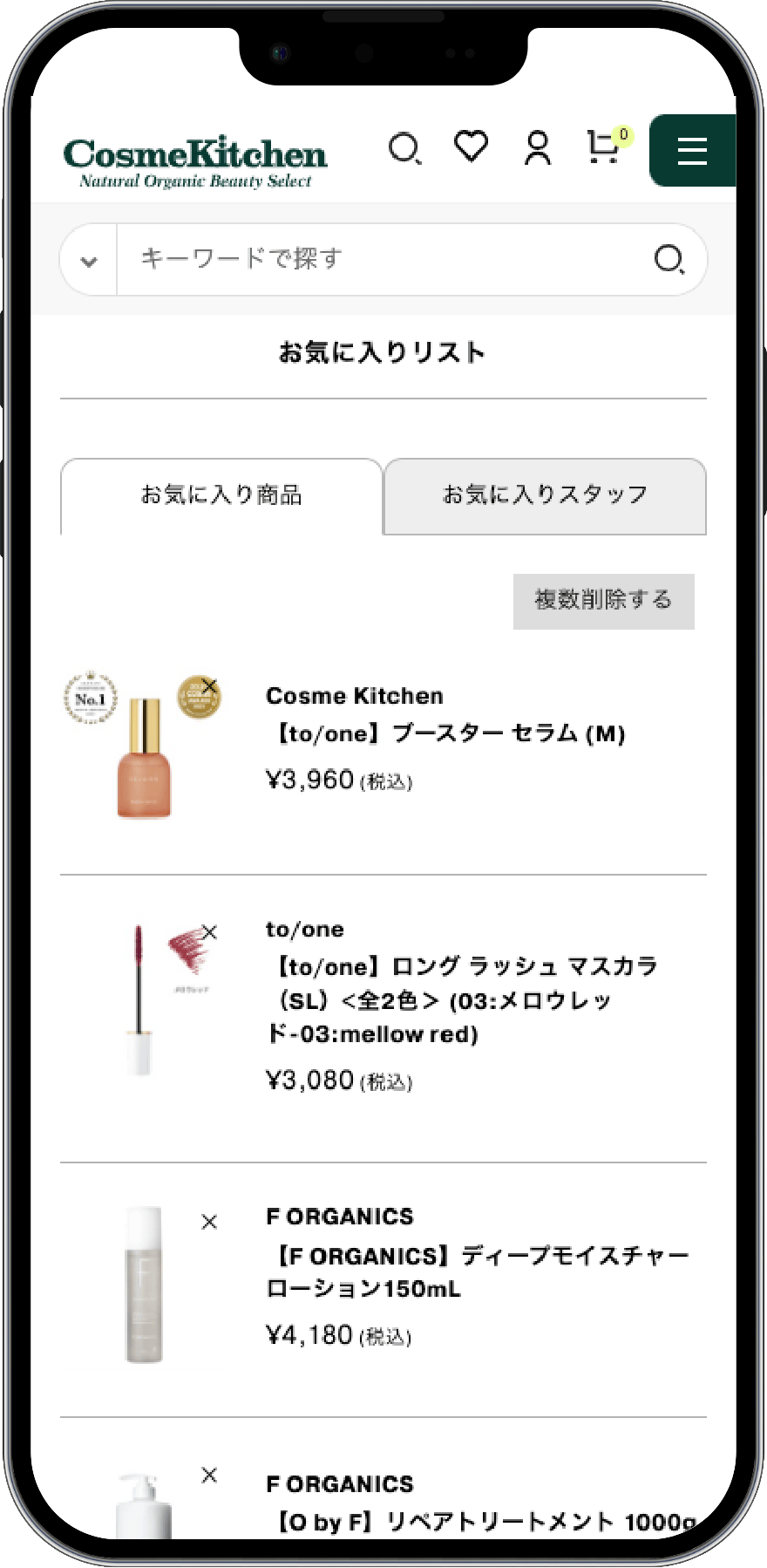The height and width of the screenshot is (1568, 767).
Task: Open the header search icon
Action: (x=404, y=149)
